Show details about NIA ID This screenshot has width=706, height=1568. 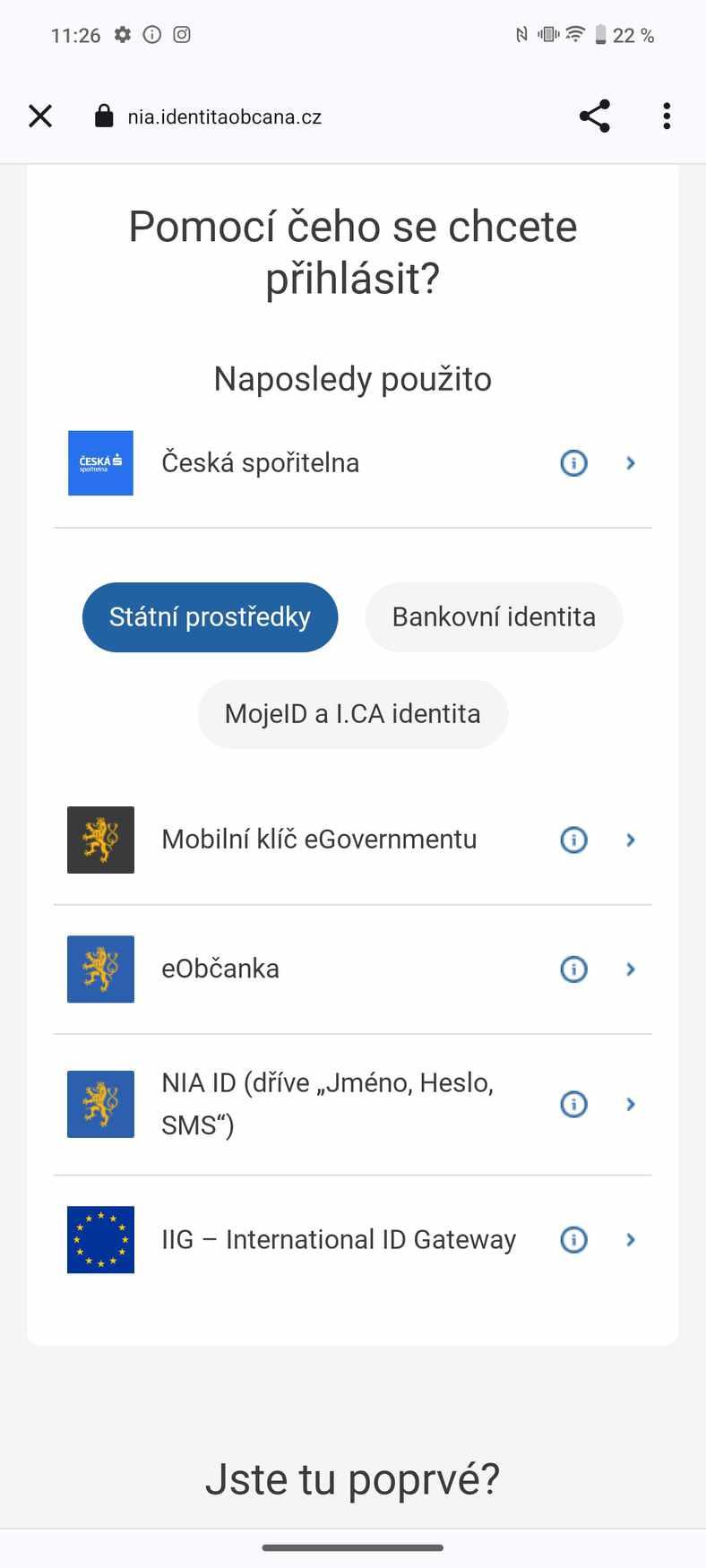(x=573, y=1105)
